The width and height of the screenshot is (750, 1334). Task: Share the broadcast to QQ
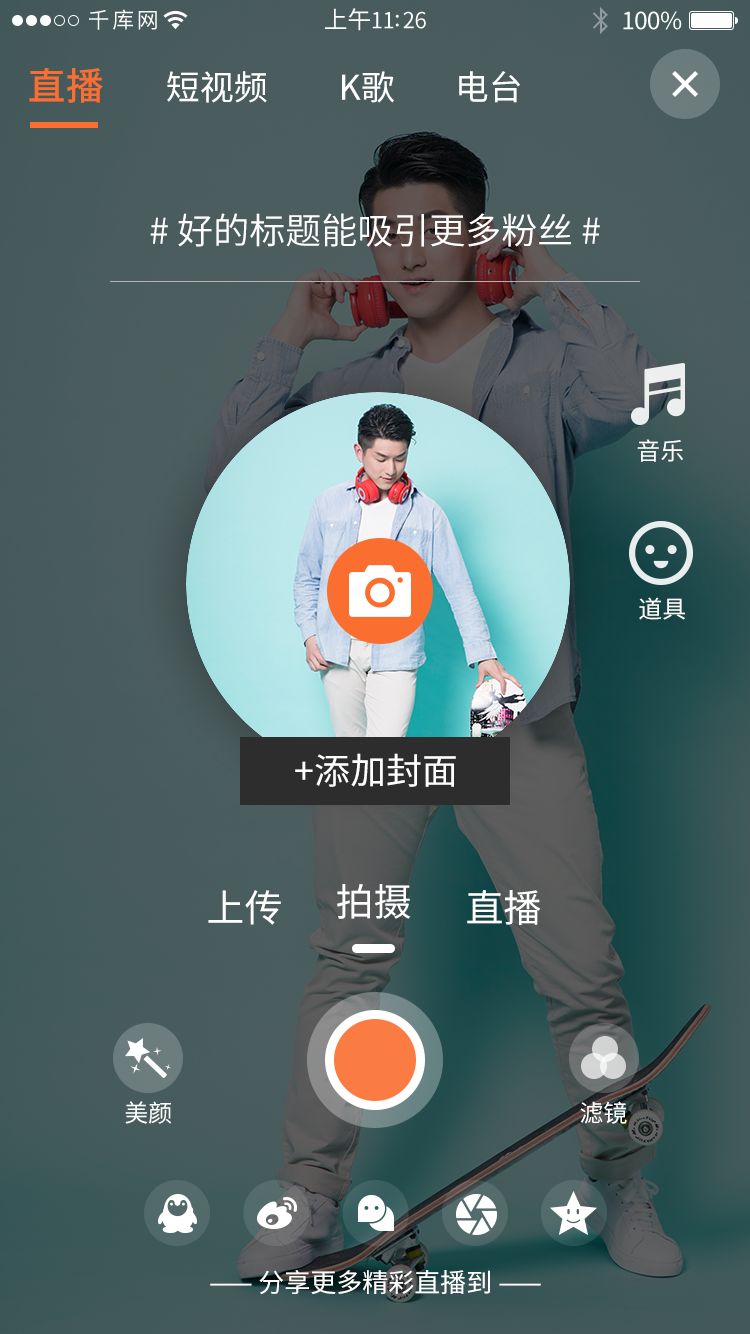click(177, 1213)
